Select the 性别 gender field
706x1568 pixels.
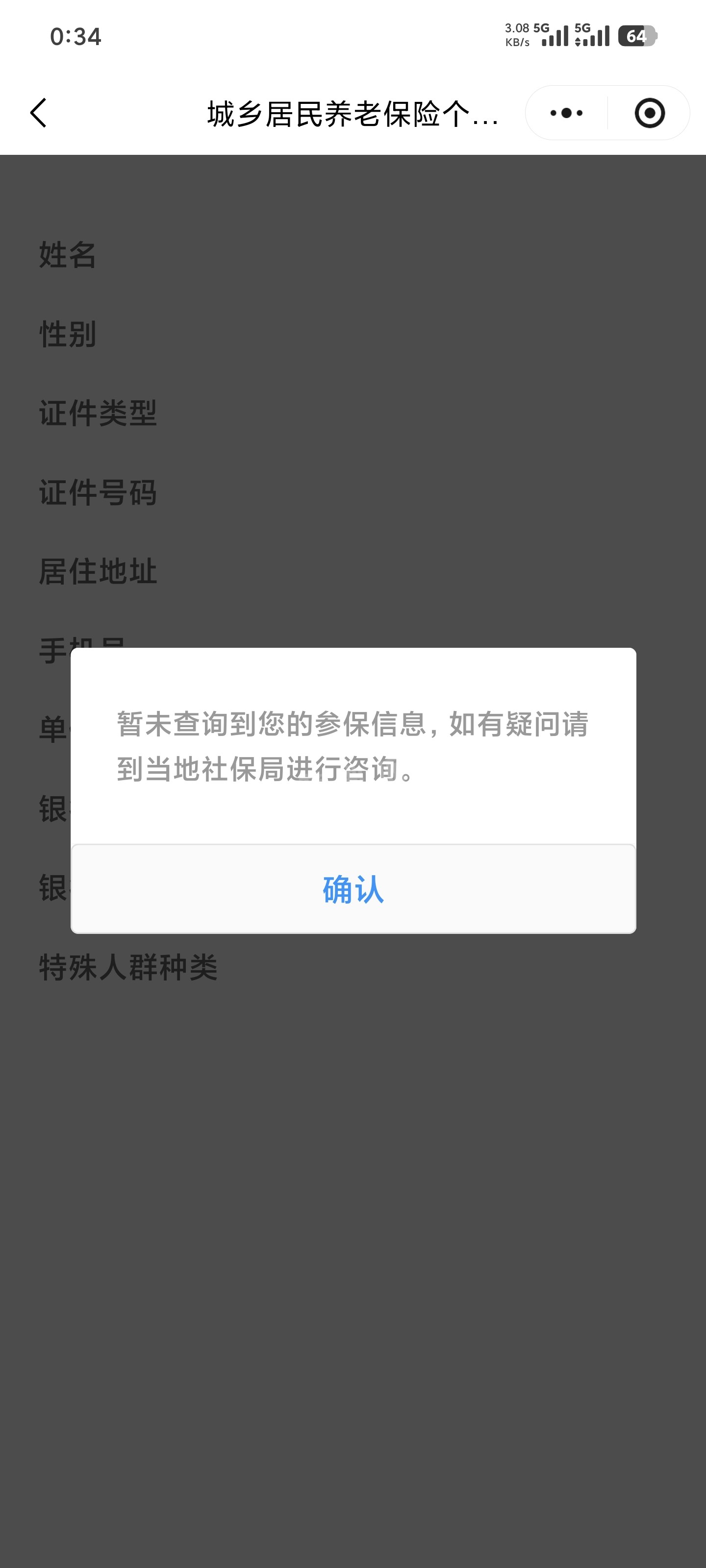tap(67, 335)
